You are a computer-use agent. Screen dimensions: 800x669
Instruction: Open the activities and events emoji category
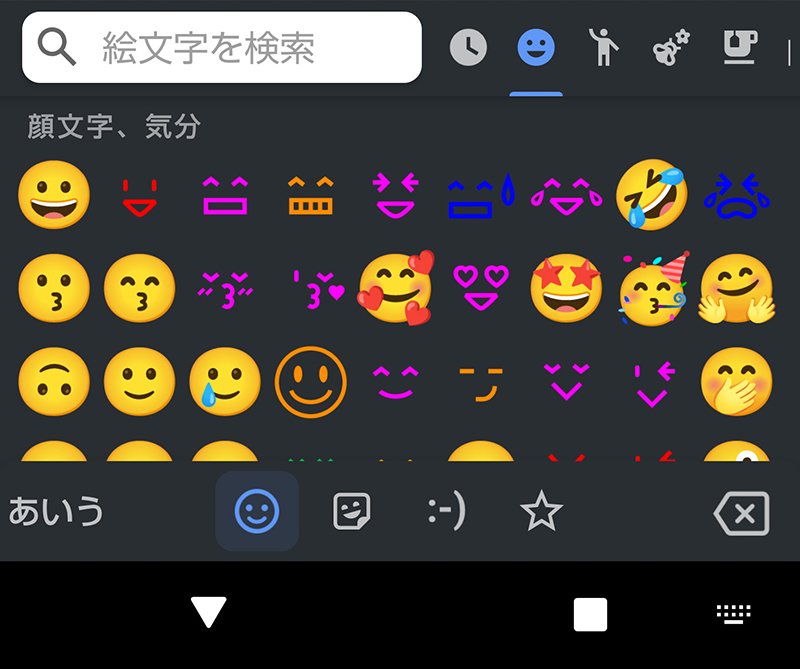tap(672, 47)
